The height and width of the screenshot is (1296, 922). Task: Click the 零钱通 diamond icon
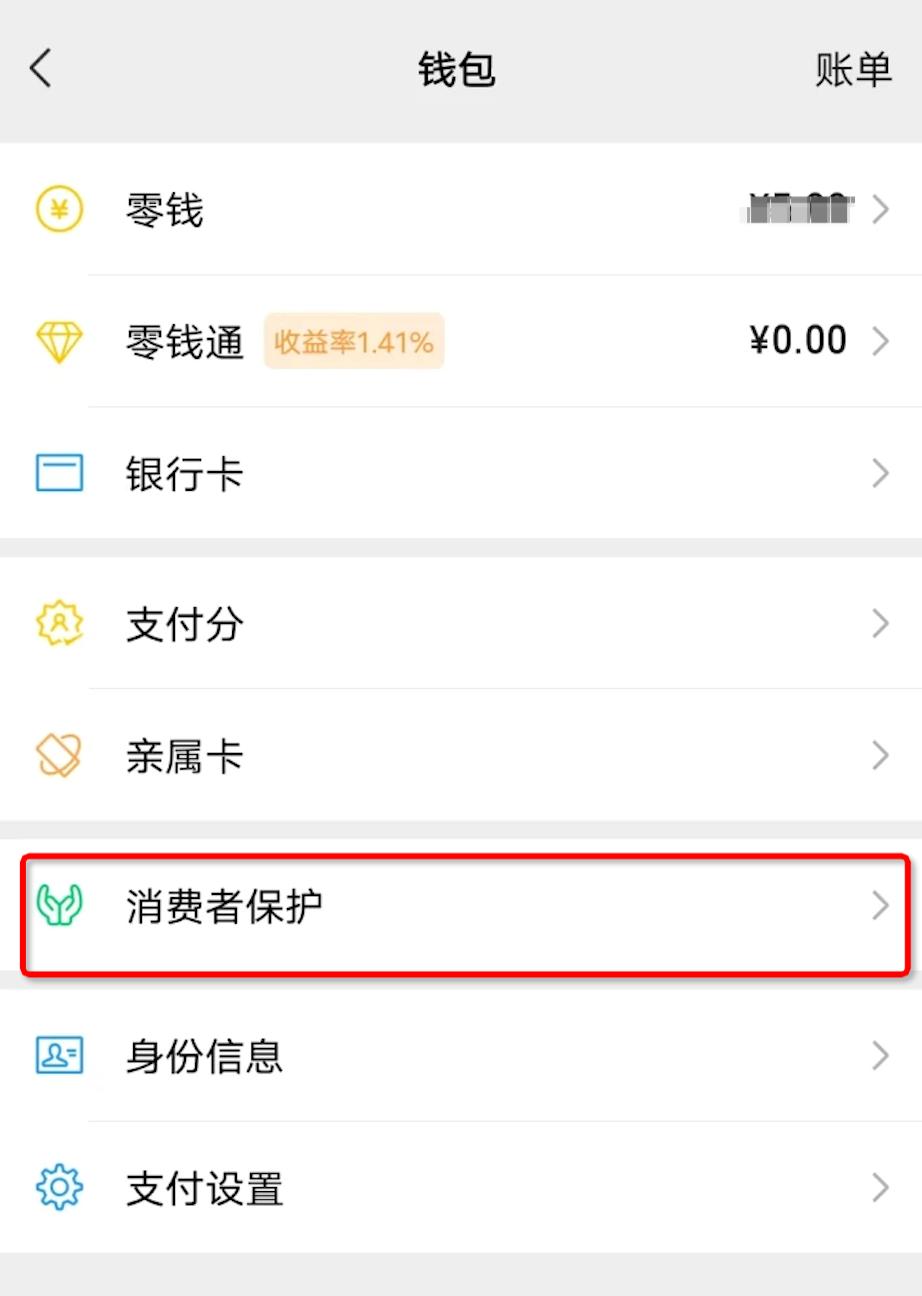[58, 340]
